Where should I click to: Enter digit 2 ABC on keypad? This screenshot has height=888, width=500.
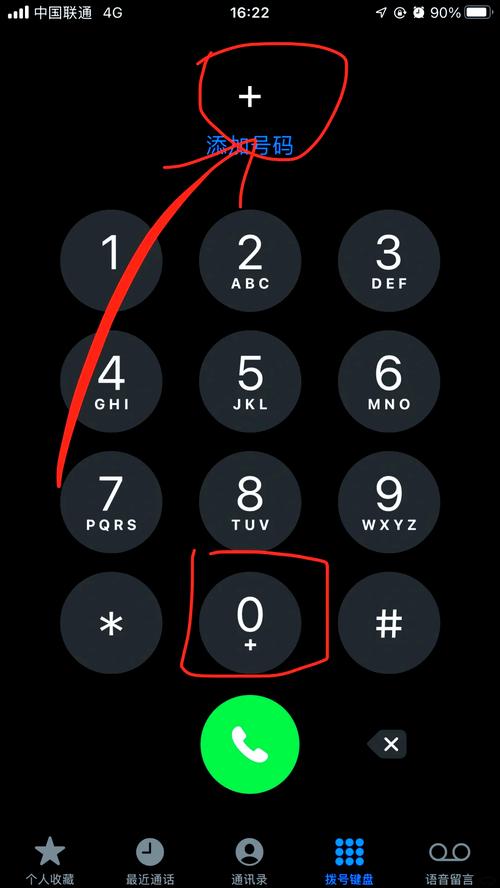tap(250, 261)
